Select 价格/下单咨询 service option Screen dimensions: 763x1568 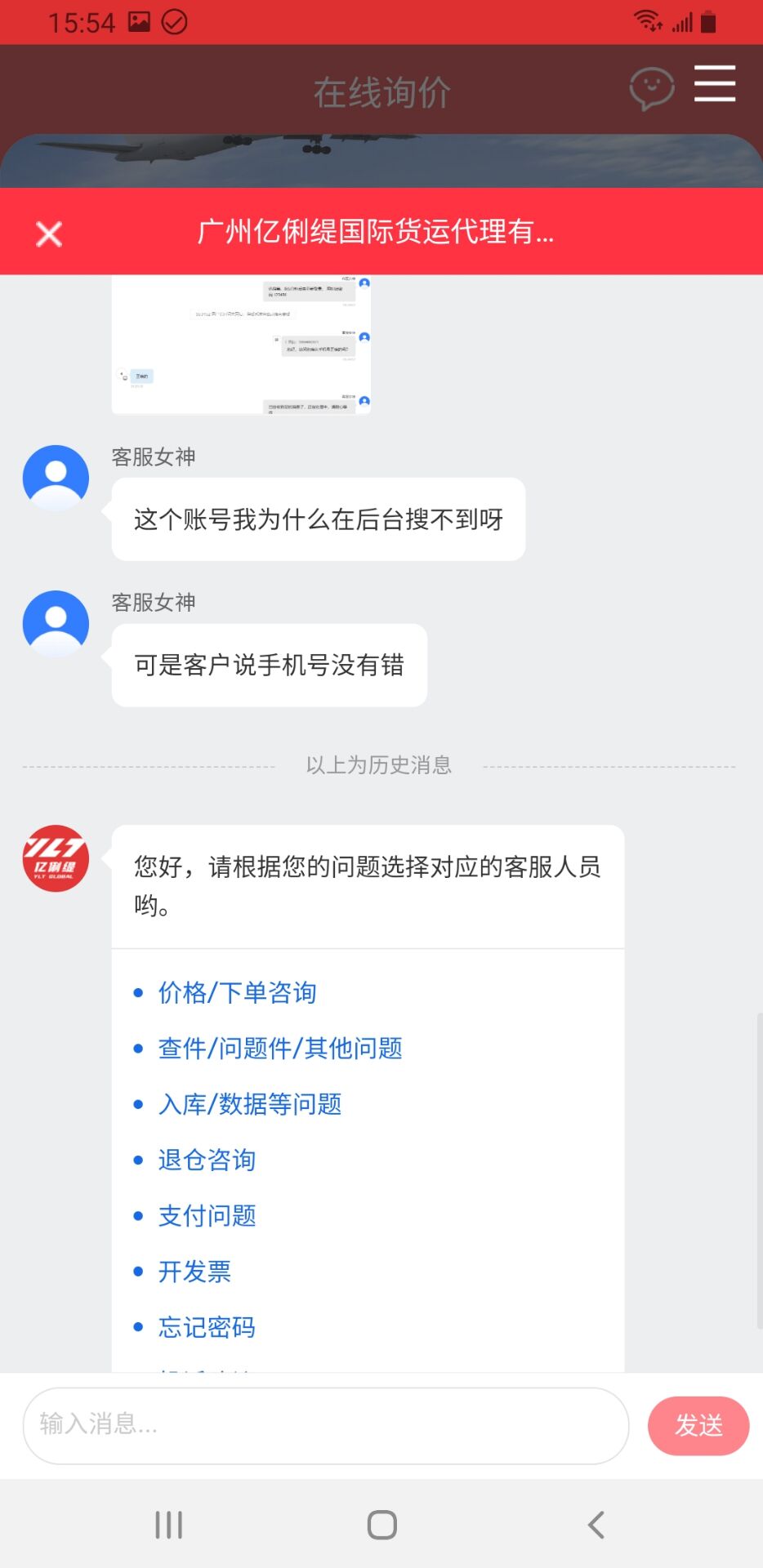(x=238, y=992)
